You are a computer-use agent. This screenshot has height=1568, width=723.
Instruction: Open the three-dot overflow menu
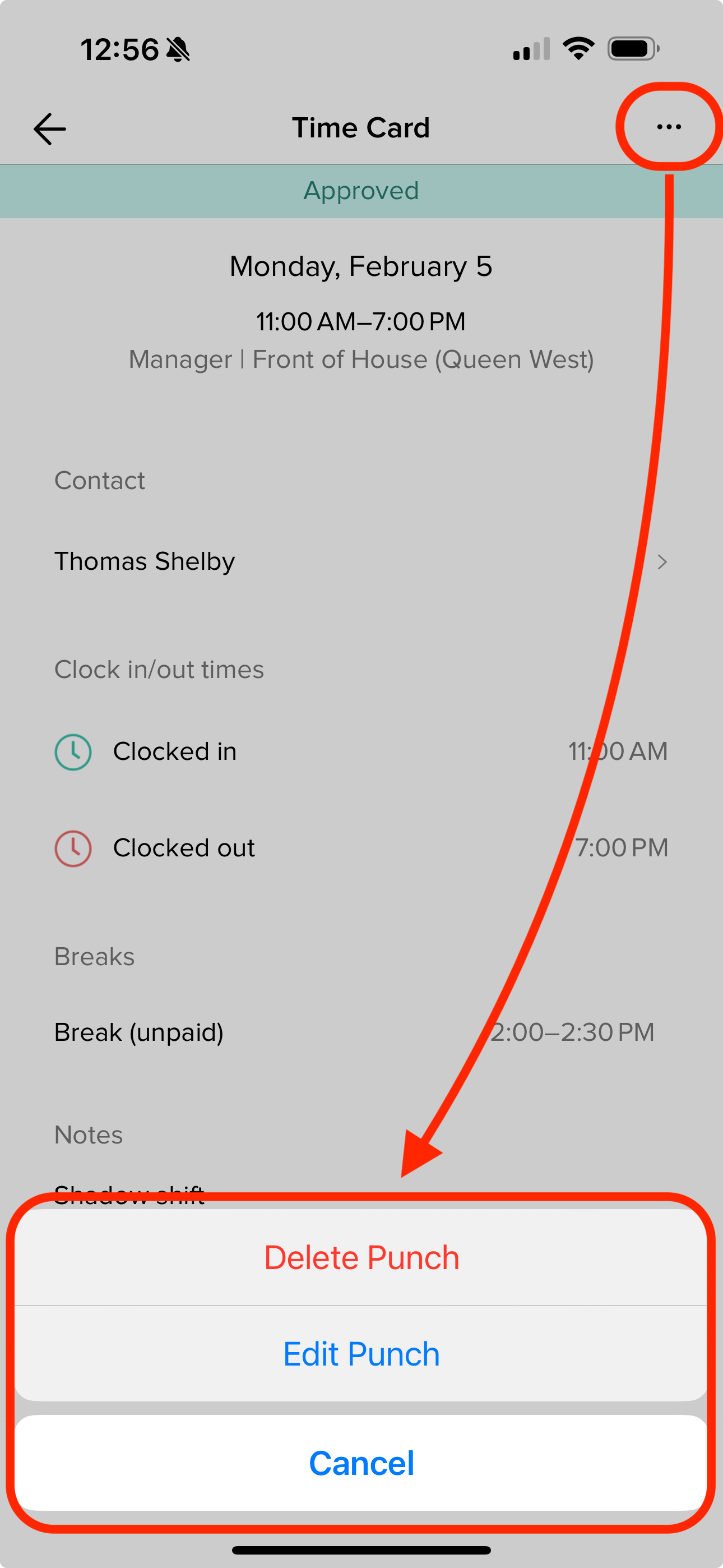[x=668, y=127]
